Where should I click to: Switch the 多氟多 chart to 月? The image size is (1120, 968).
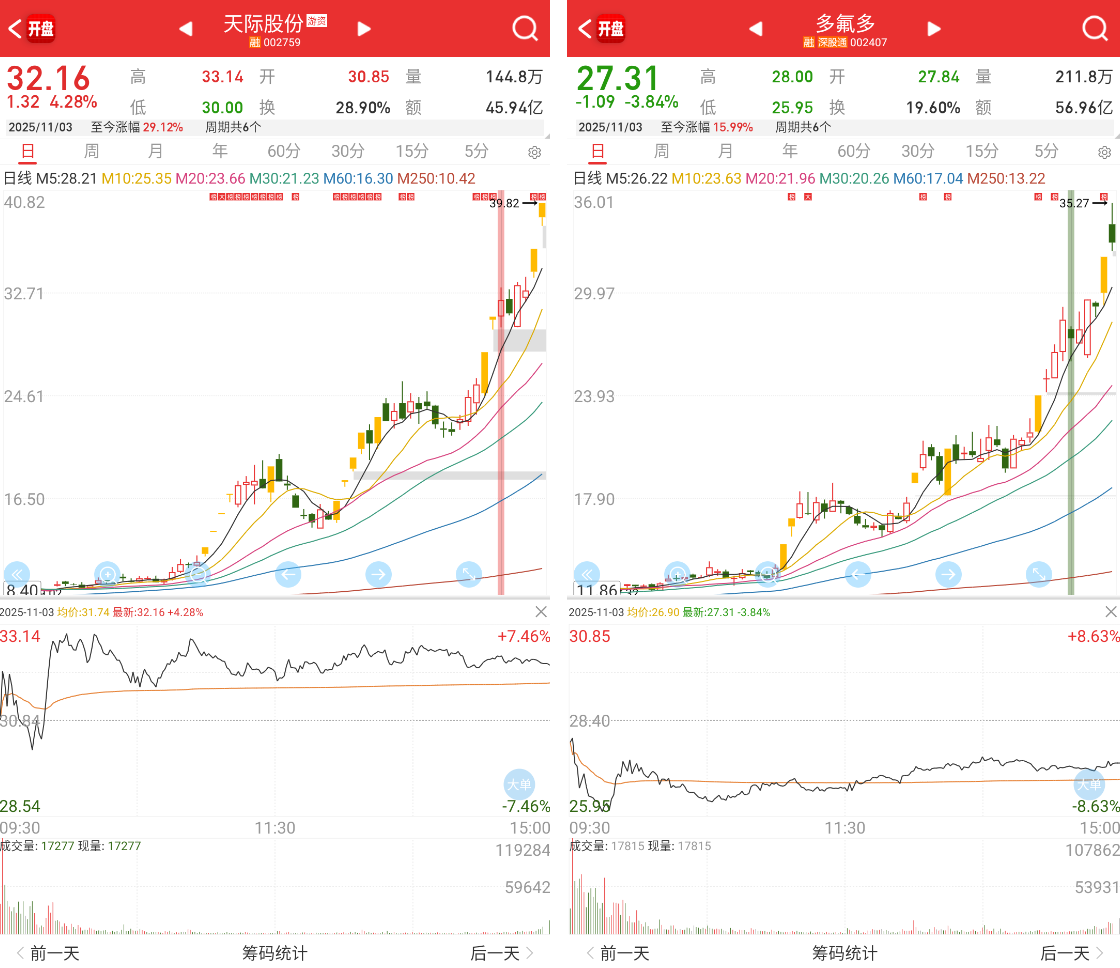tap(725, 151)
